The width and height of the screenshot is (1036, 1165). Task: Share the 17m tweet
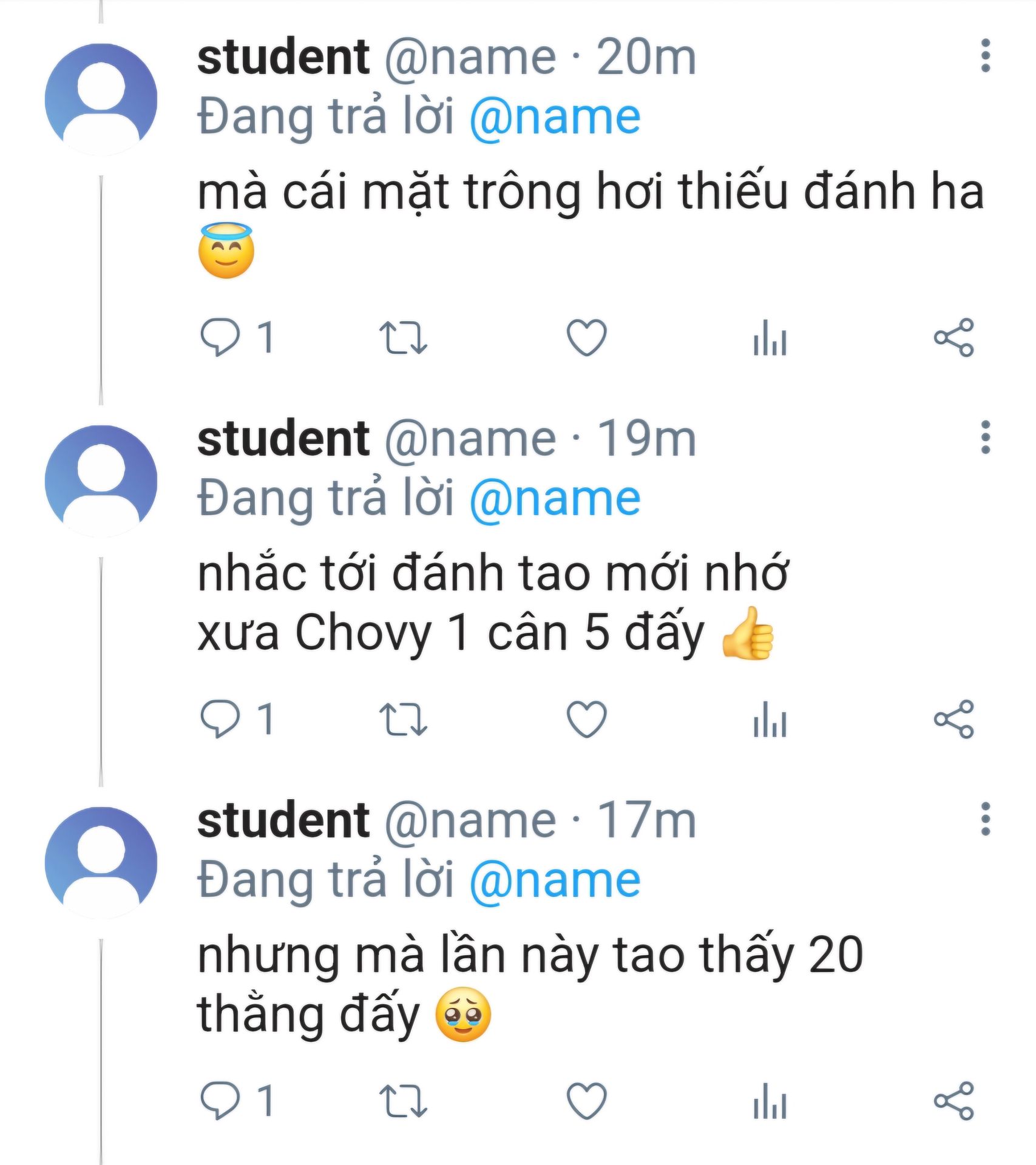953,1101
